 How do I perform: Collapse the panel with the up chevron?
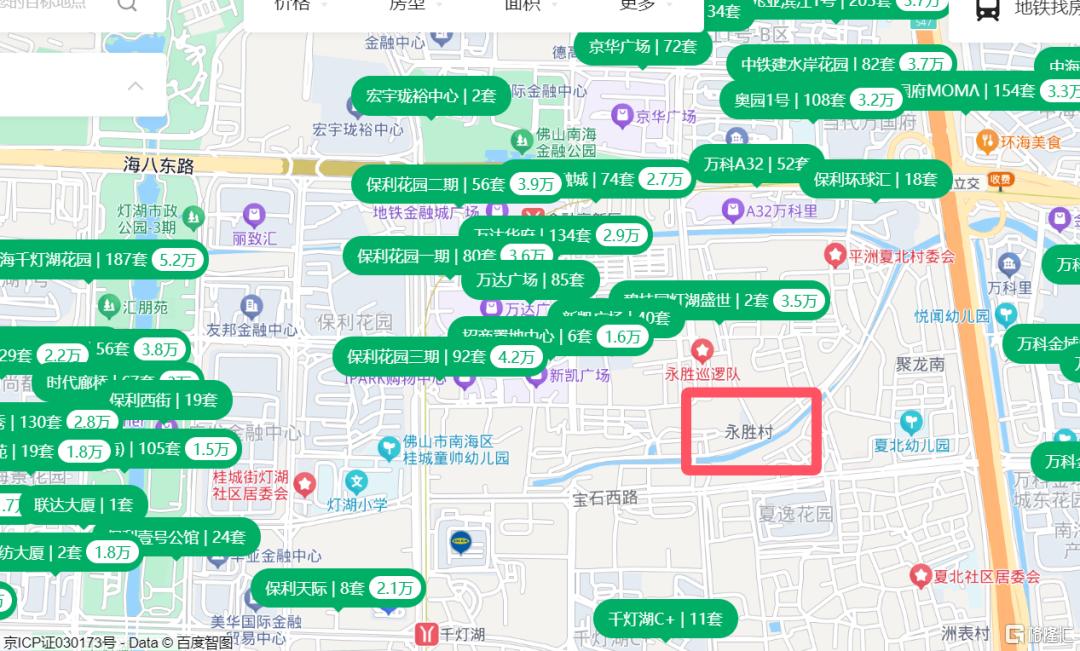(135, 86)
